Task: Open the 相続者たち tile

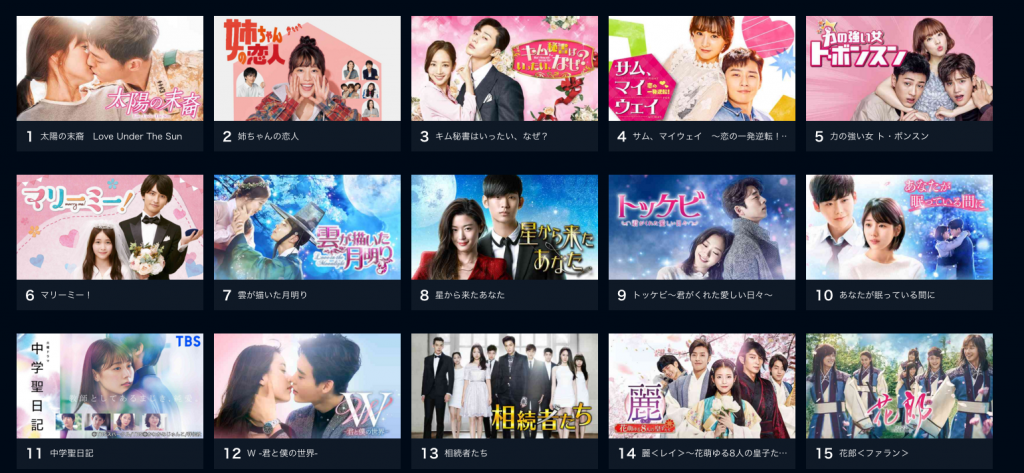Action: click(x=504, y=386)
